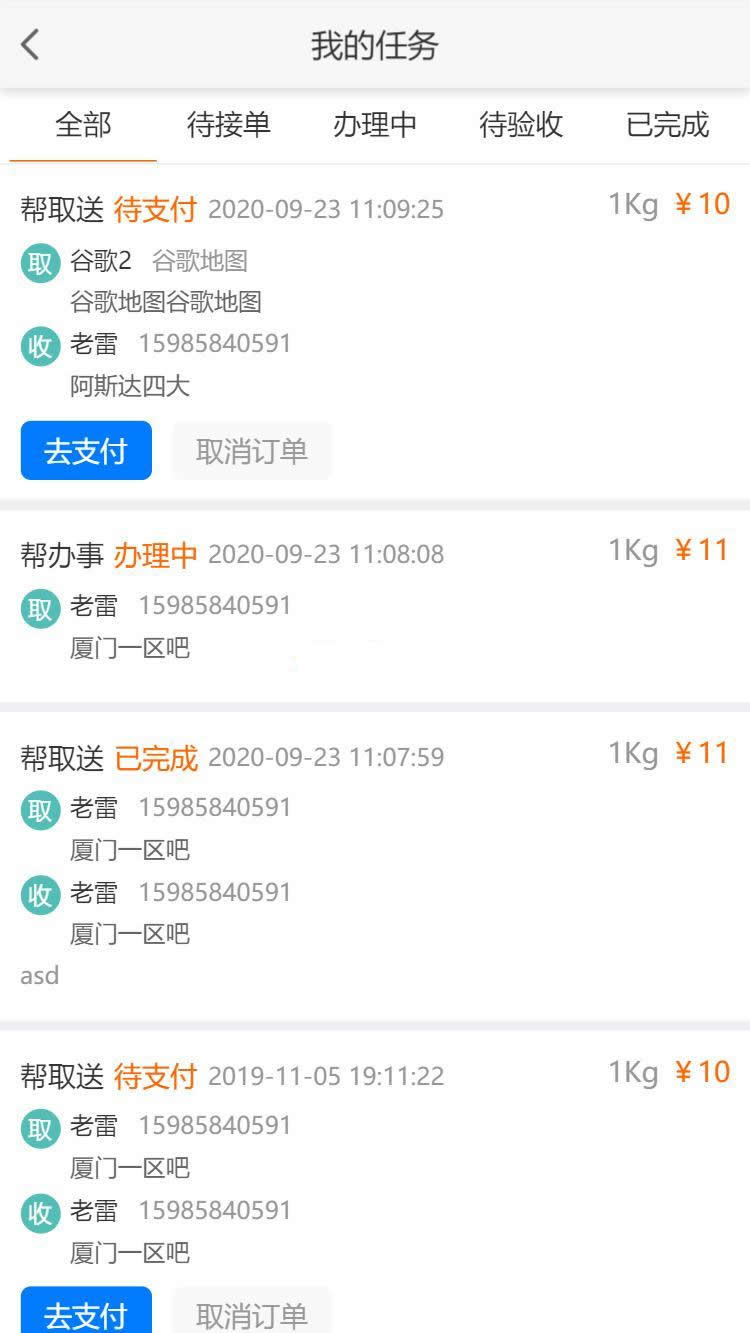The width and height of the screenshot is (750, 1333).
Task: Show the 已完成 tab
Action: point(667,125)
